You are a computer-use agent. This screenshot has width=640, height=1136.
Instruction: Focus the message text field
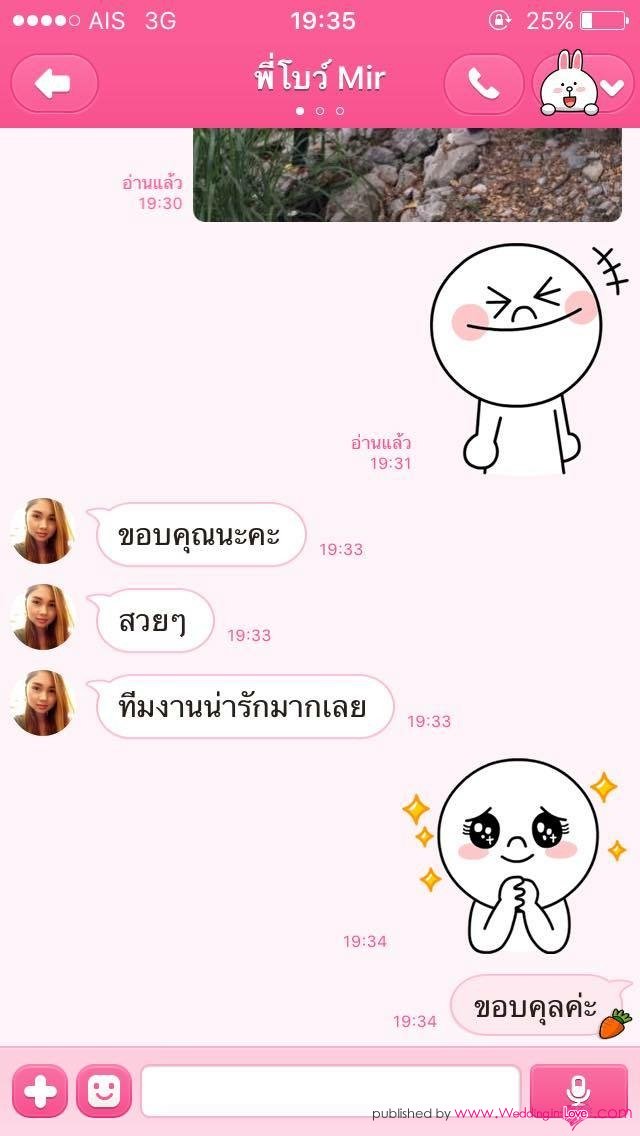coord(330,1091)
